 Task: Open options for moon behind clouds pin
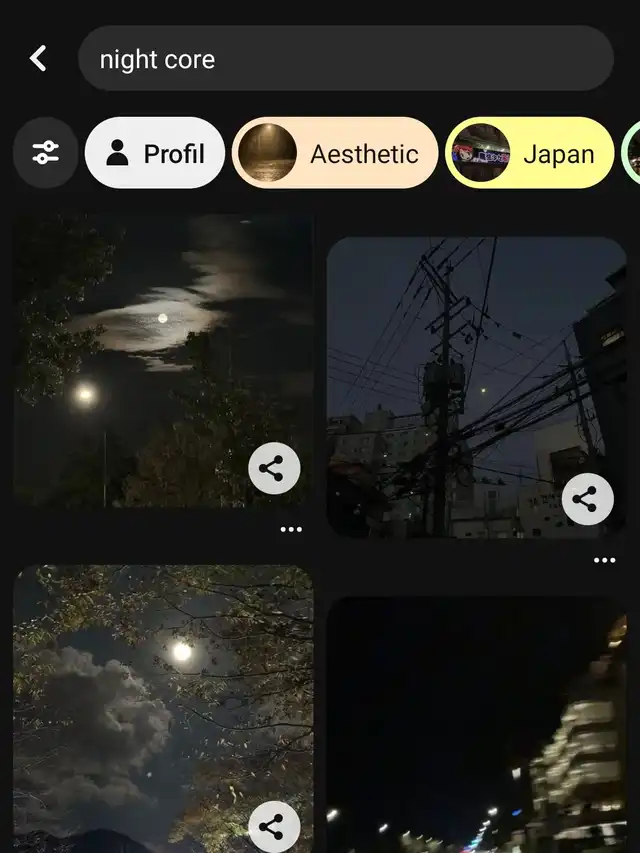pos(291,529)
